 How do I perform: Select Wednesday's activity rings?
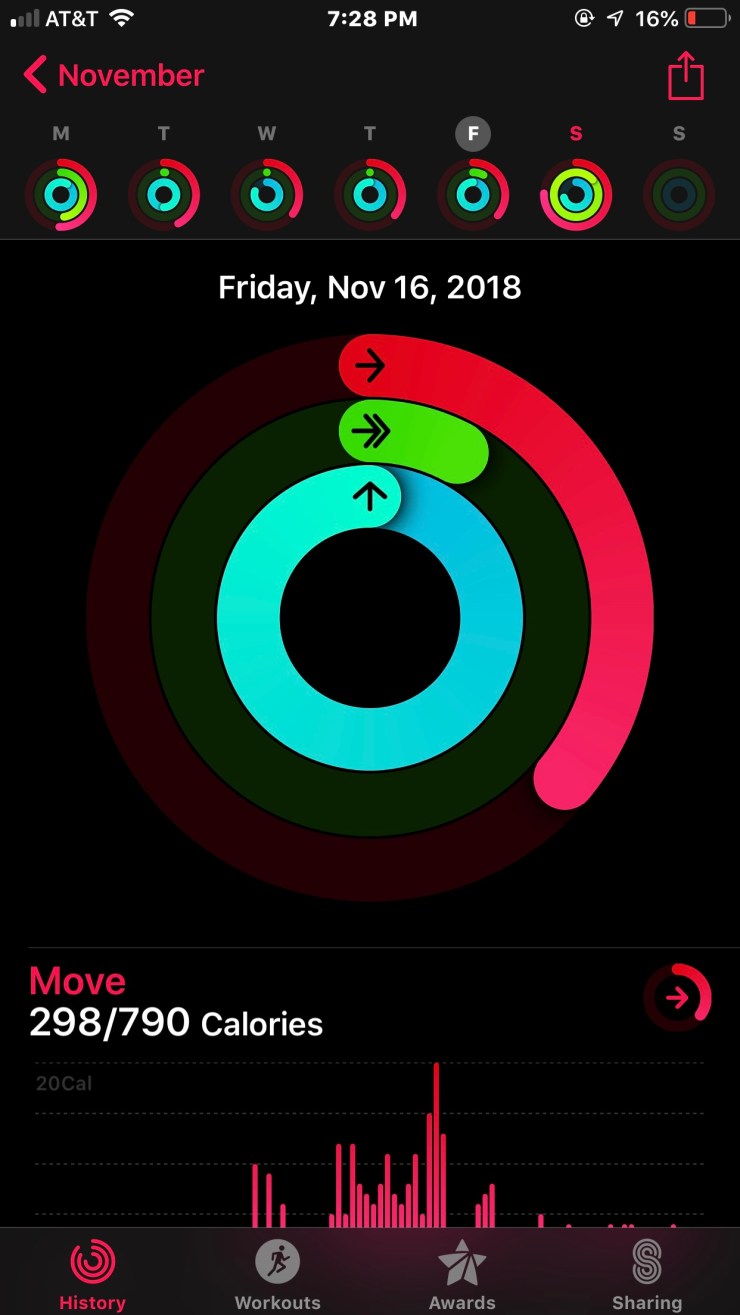point(267,194)
